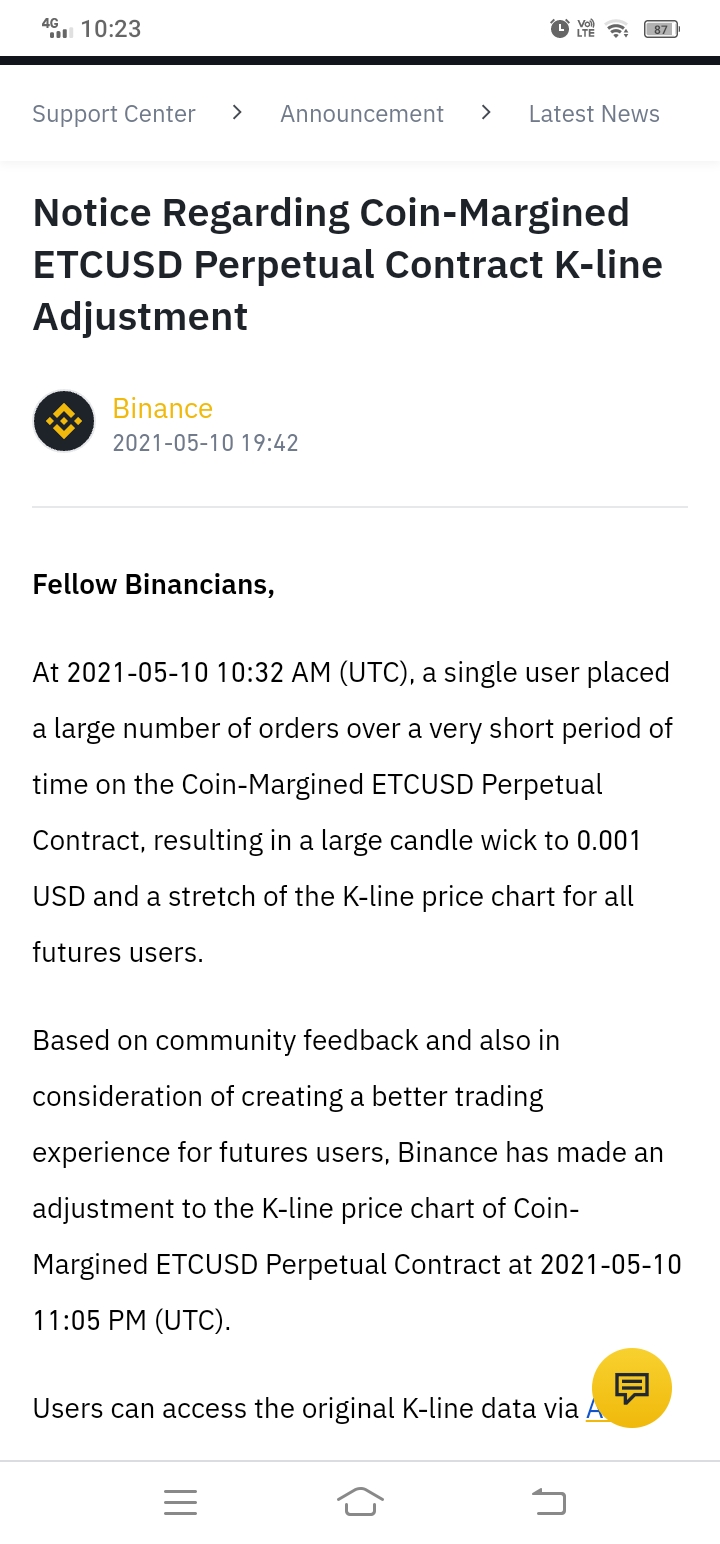Viewport: 720px width, 1544px height.
Task: Open the Support Center breadcrumb
Action: (114, 114)
